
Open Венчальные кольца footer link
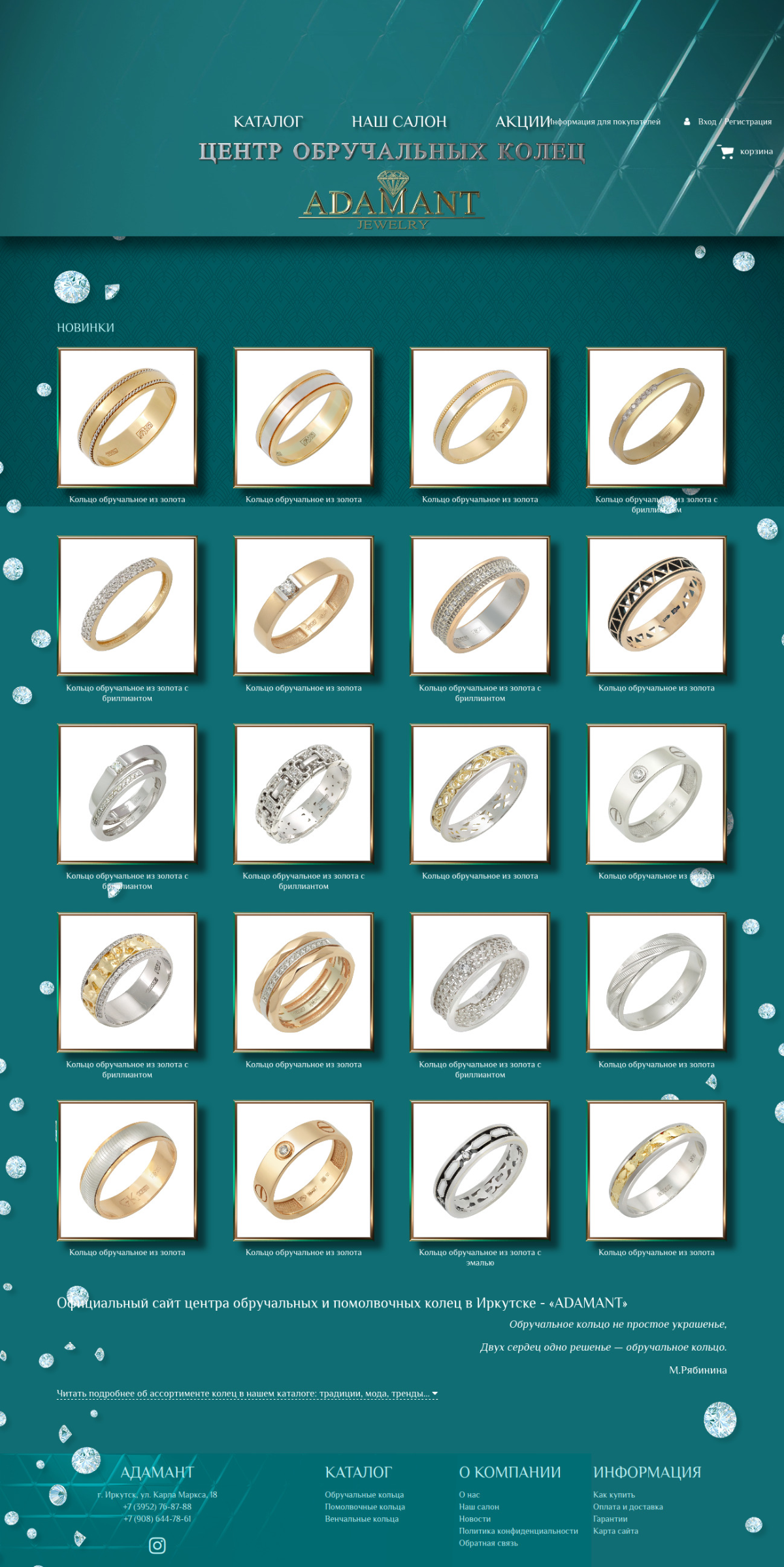point(361,1519)
